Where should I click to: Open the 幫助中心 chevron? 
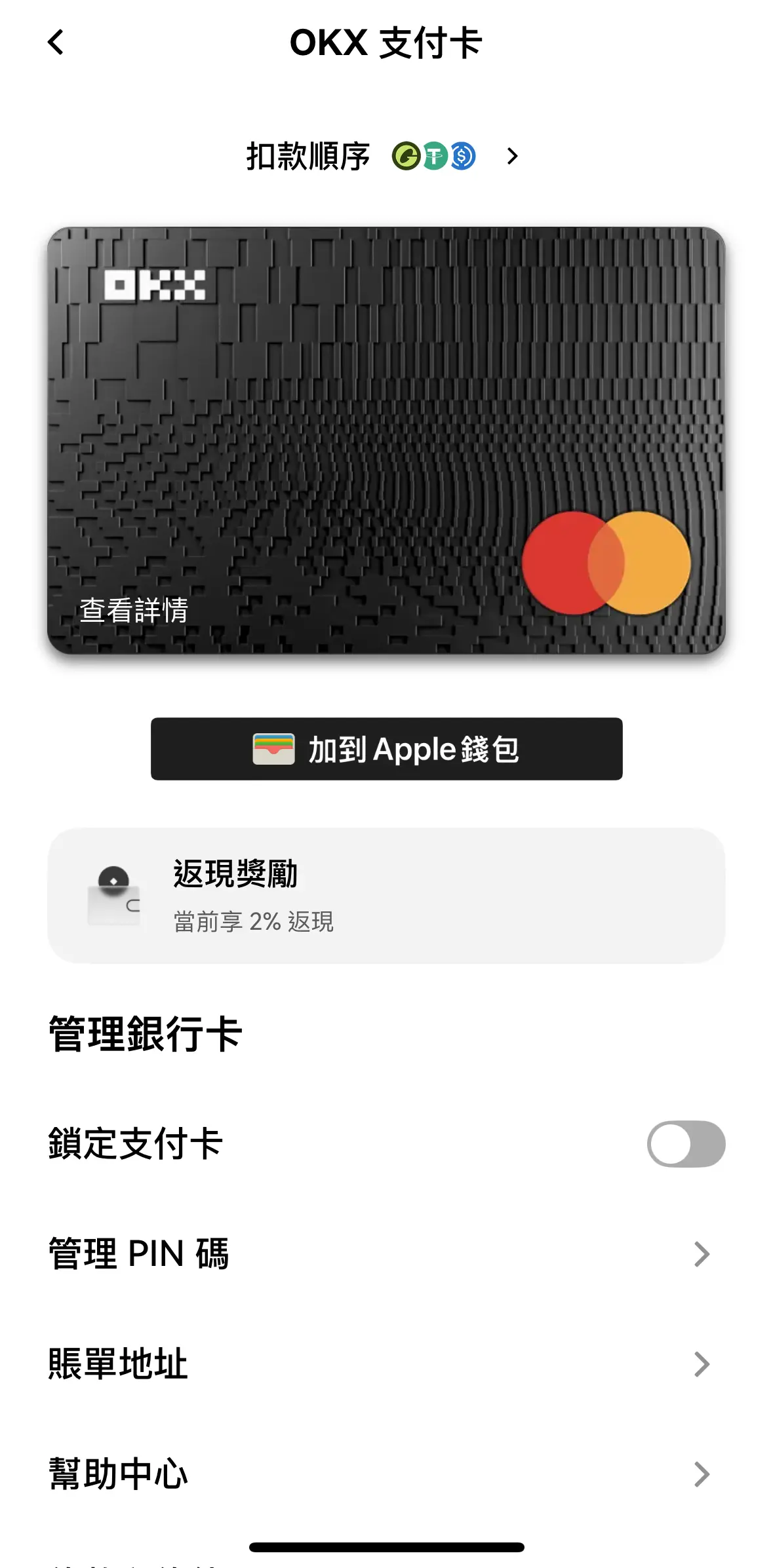[703, 1474]
